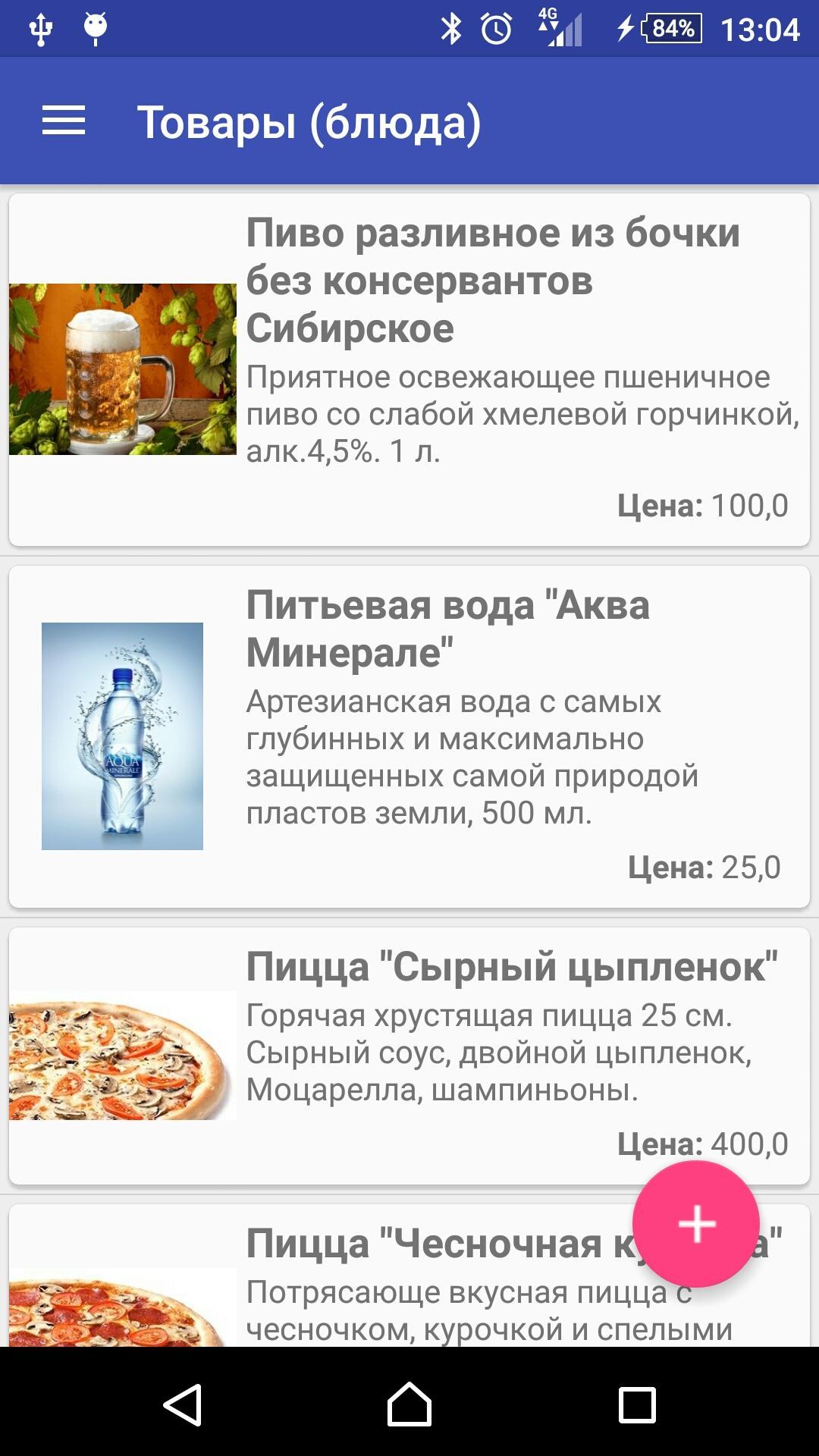Go back using the system back button

183,1404
